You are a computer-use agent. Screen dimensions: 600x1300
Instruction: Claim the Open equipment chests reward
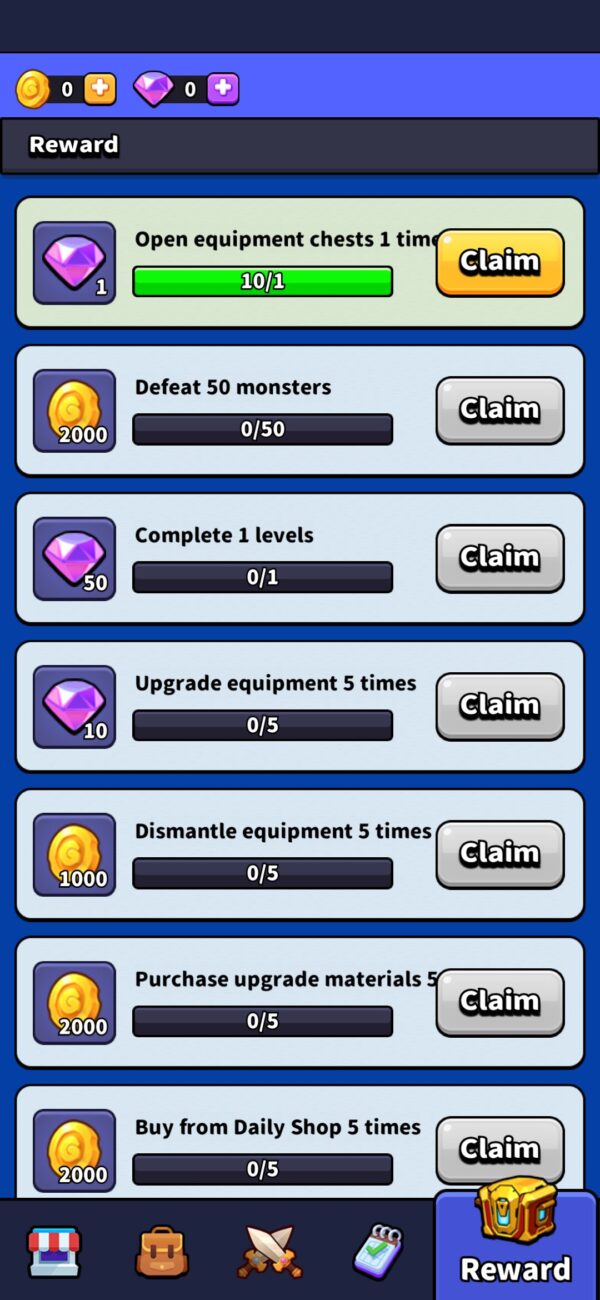499,262
